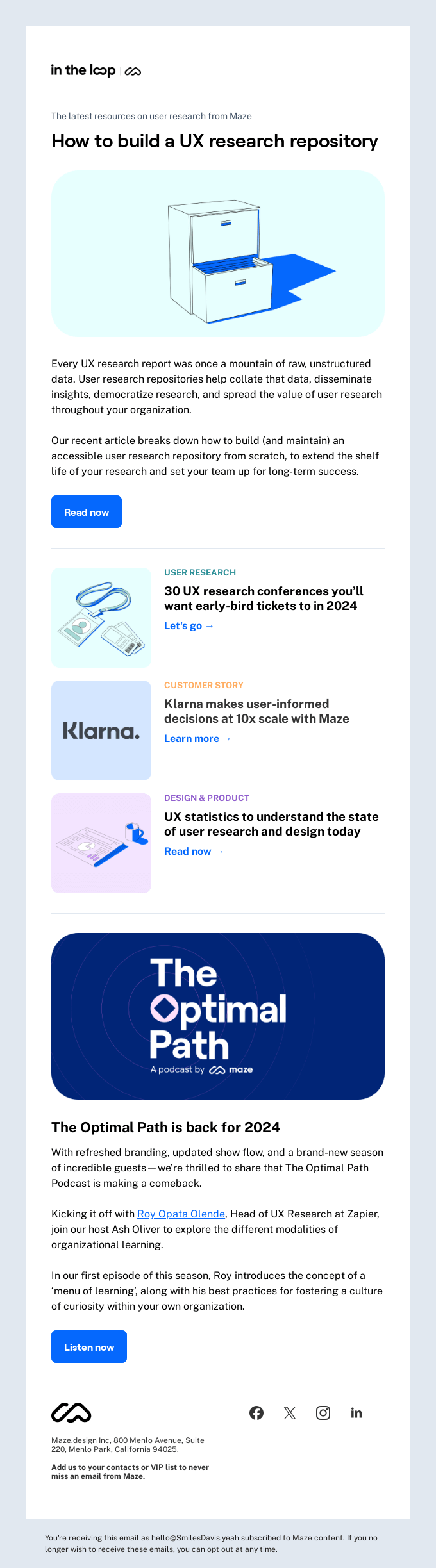Open the UX conferences lanyard thumbnail
436x1568 pixels.
click(x=101, y=618)
